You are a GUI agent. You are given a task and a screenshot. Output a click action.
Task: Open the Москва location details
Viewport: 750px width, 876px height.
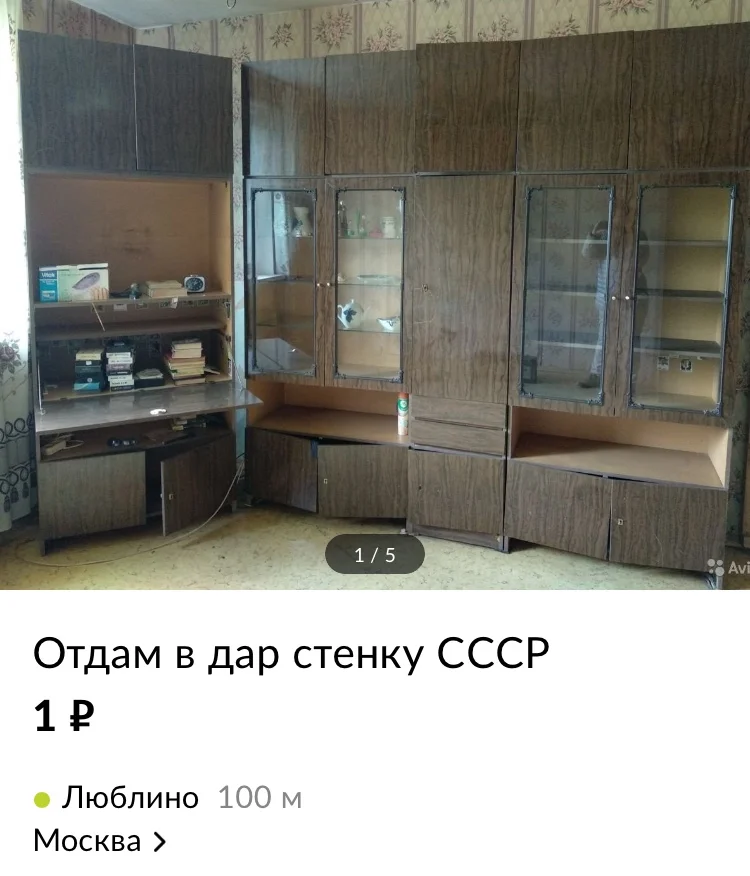[100, 841]
